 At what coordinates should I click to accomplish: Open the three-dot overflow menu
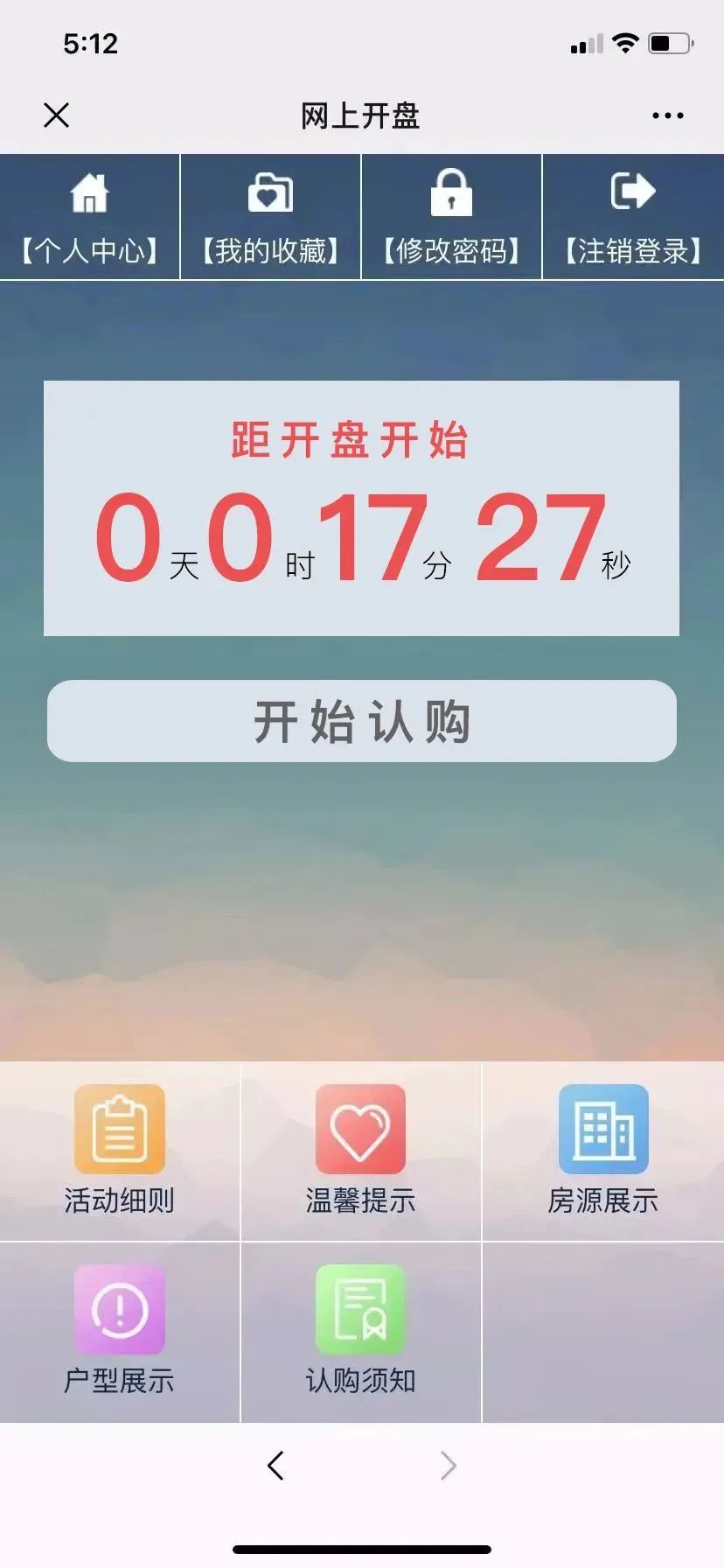tap(667, 115)
